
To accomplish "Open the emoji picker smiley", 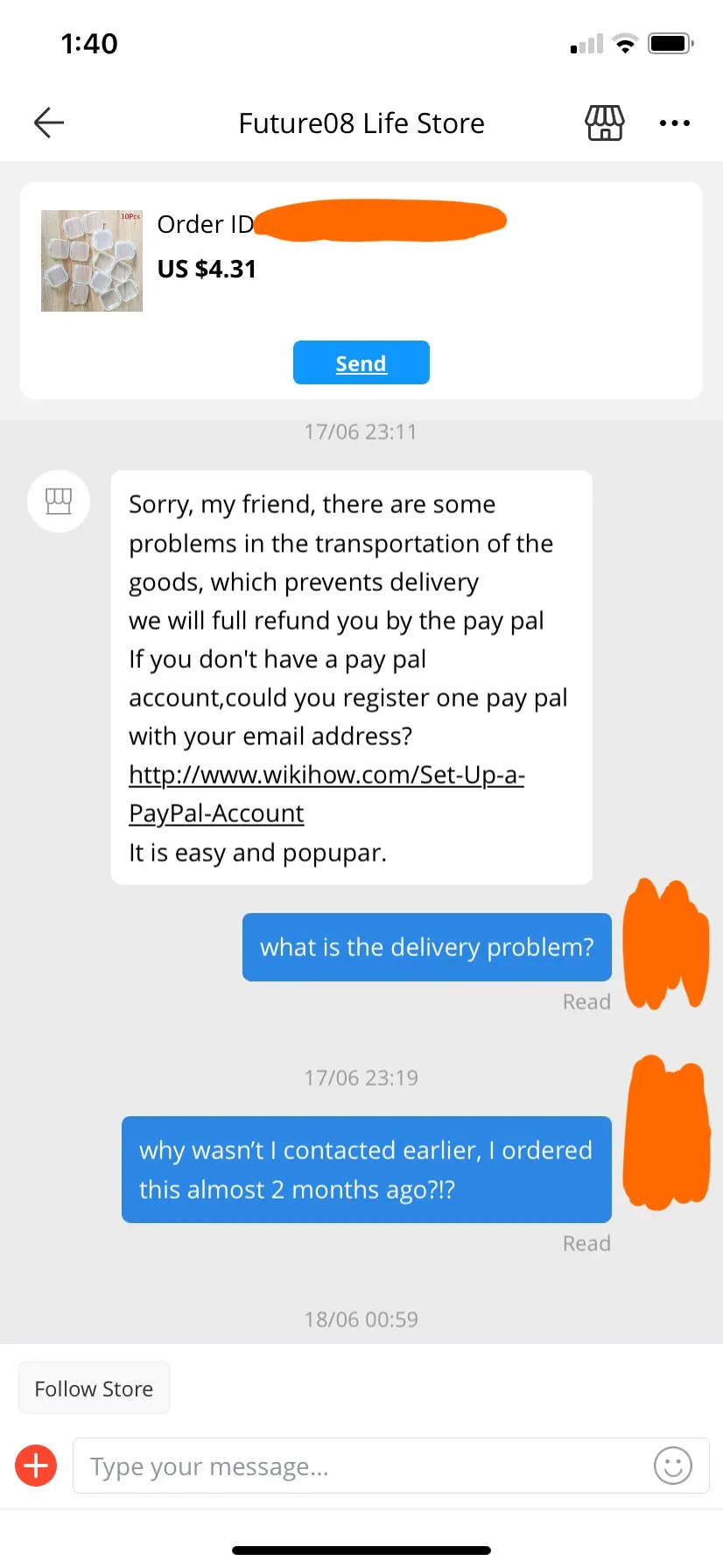I will (x=672, y=1466).
